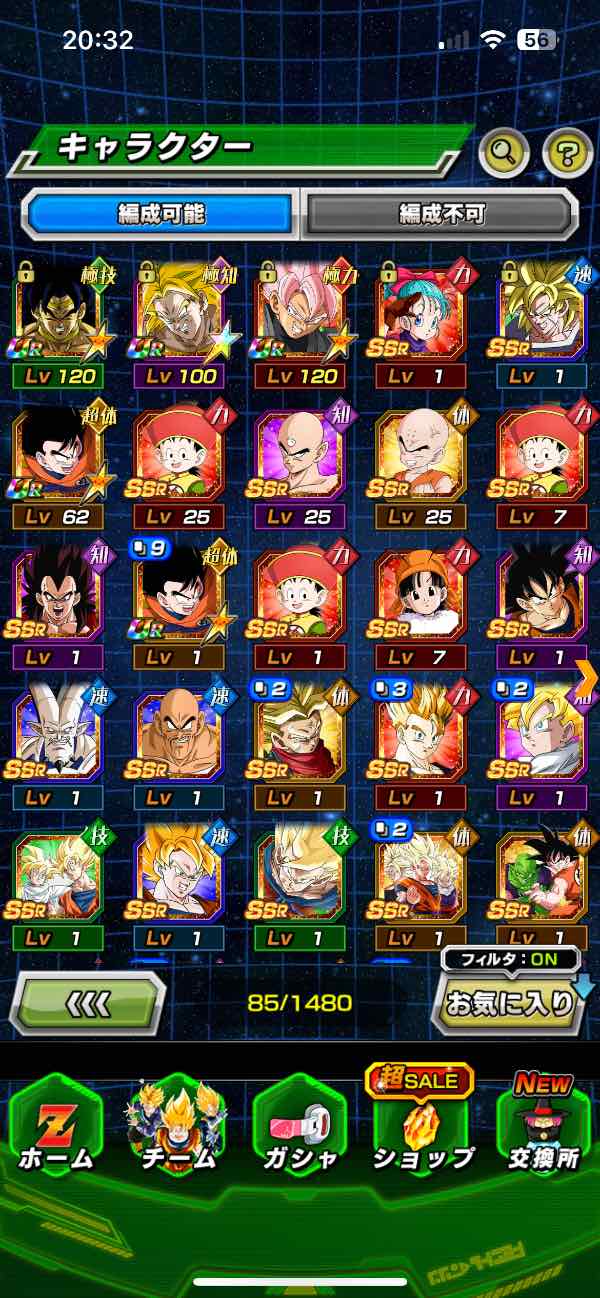Open the question mark help icon
600x1298 pixels.
567,153
